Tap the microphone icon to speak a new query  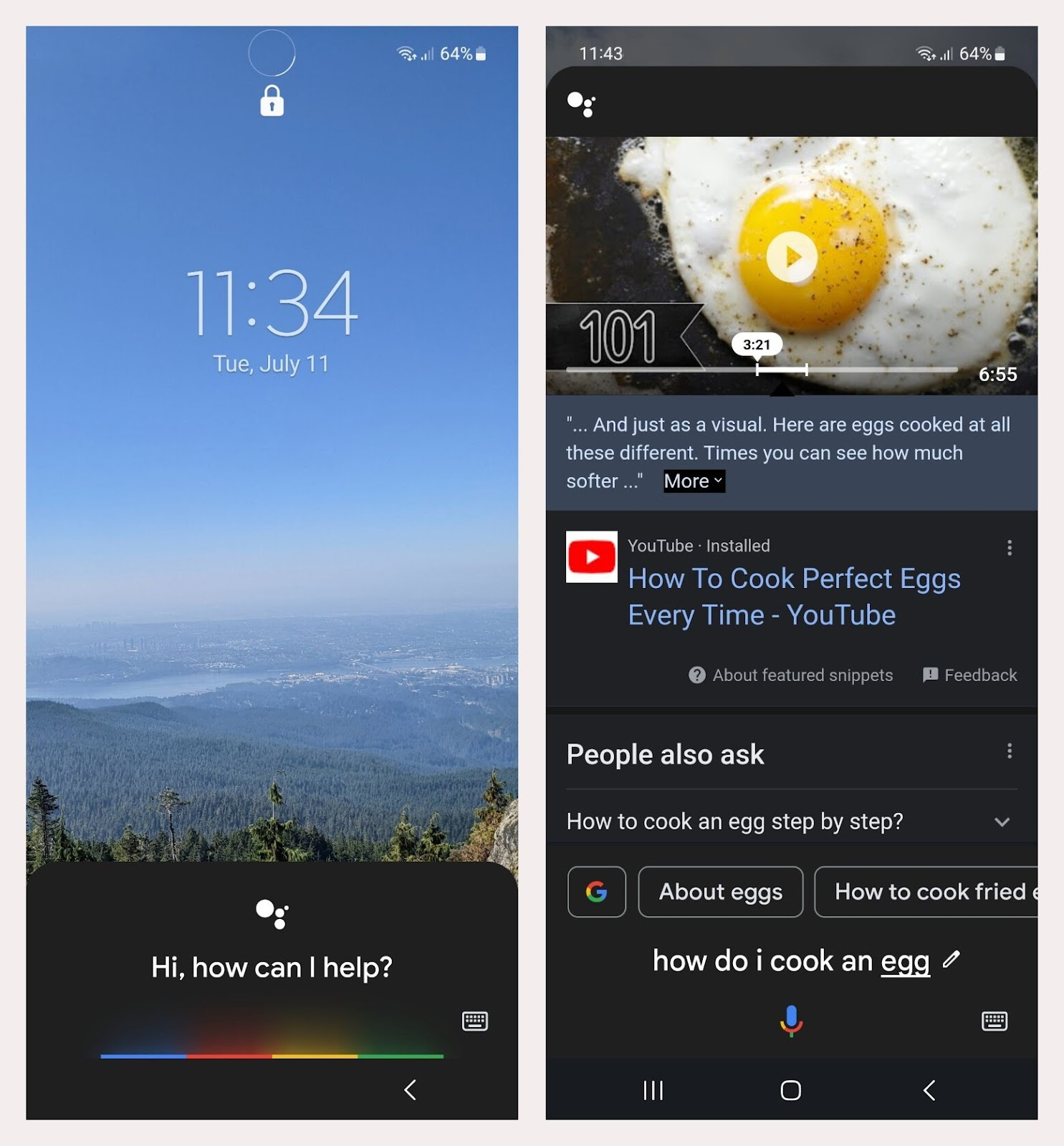point(790,1020)
